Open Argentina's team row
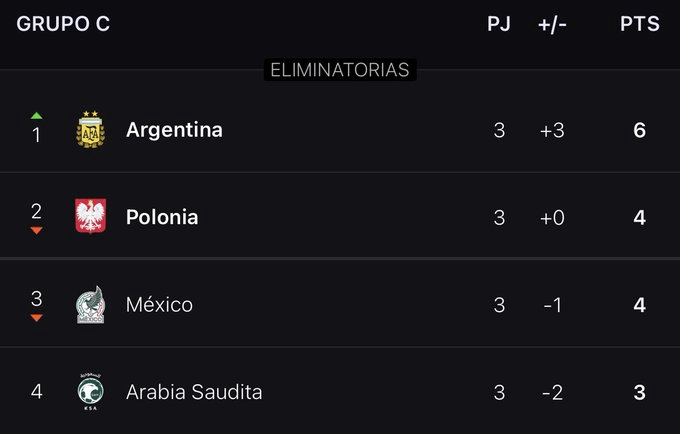The width and height of the screenshot is (680, 434). tap(175, 130)
